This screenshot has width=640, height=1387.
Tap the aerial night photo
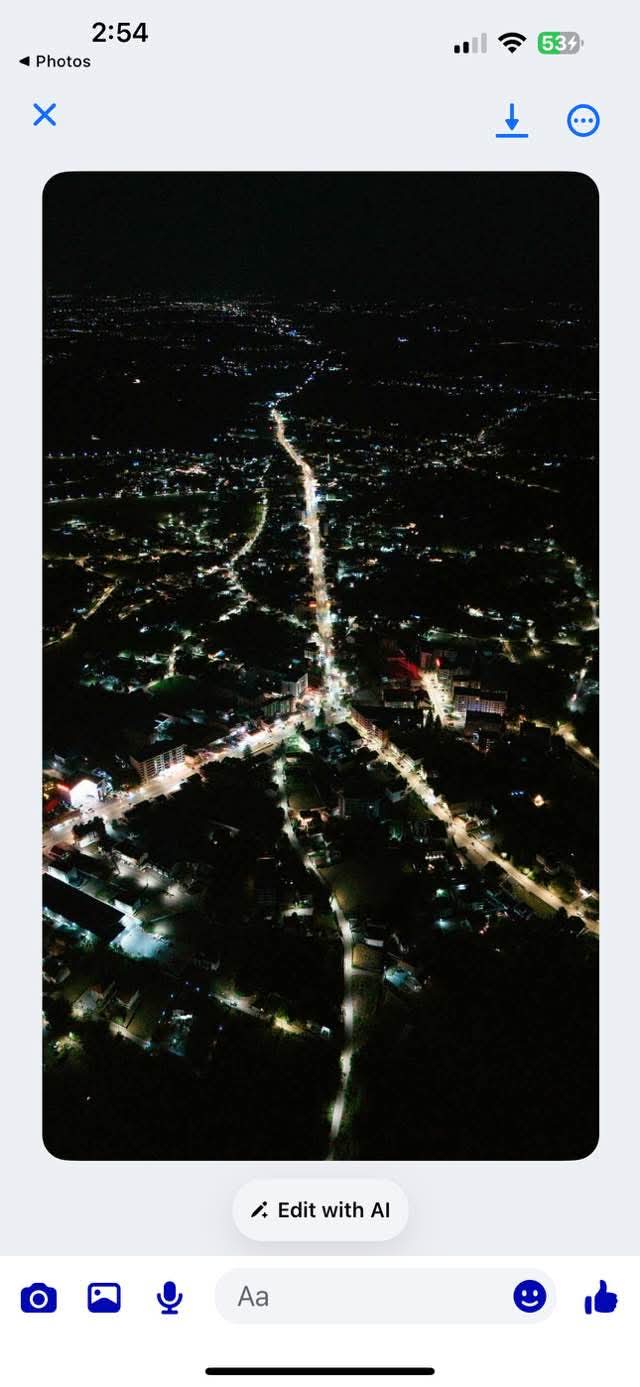320,665
